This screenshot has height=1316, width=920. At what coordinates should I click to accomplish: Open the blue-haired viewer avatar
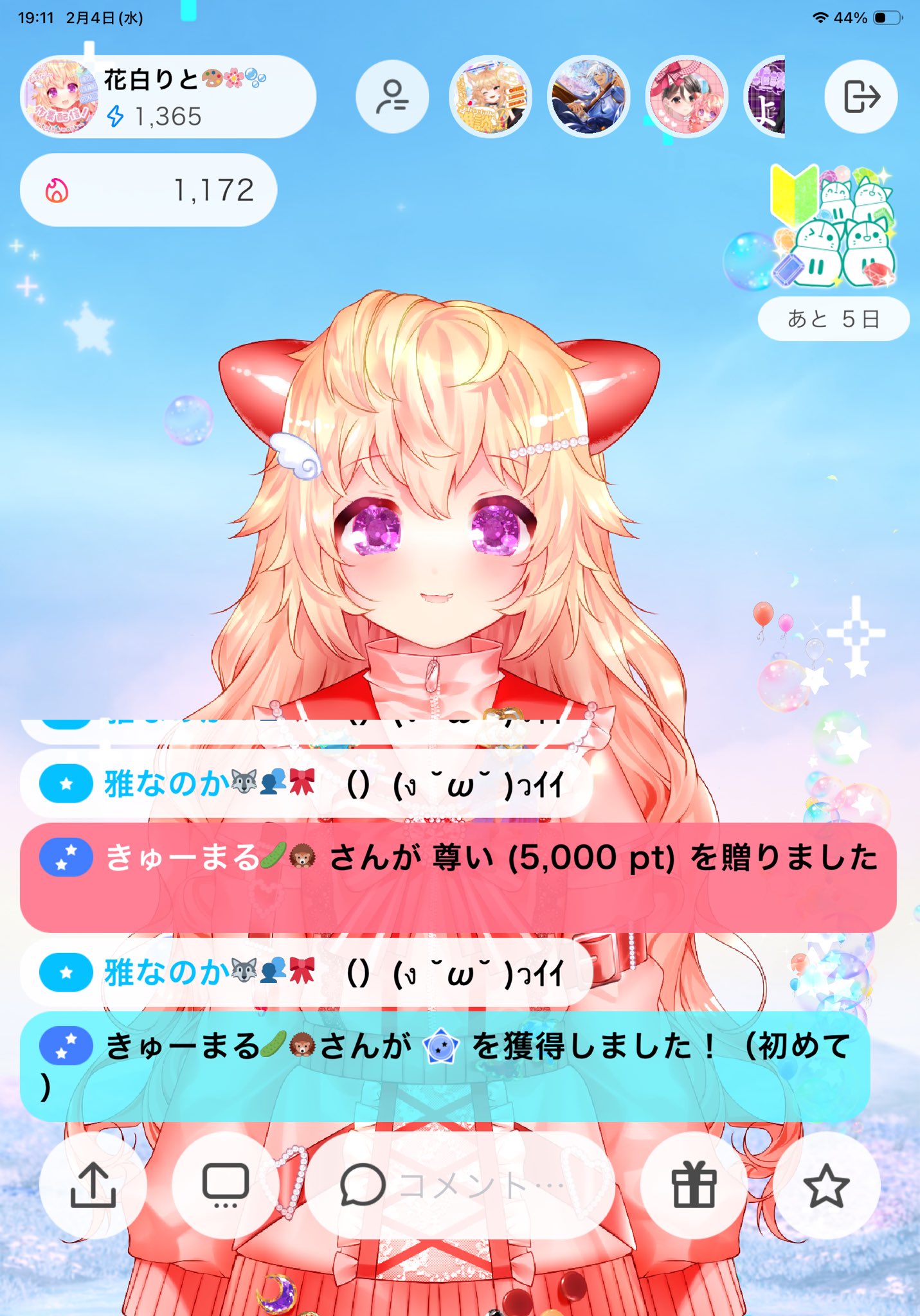(588, 96)
